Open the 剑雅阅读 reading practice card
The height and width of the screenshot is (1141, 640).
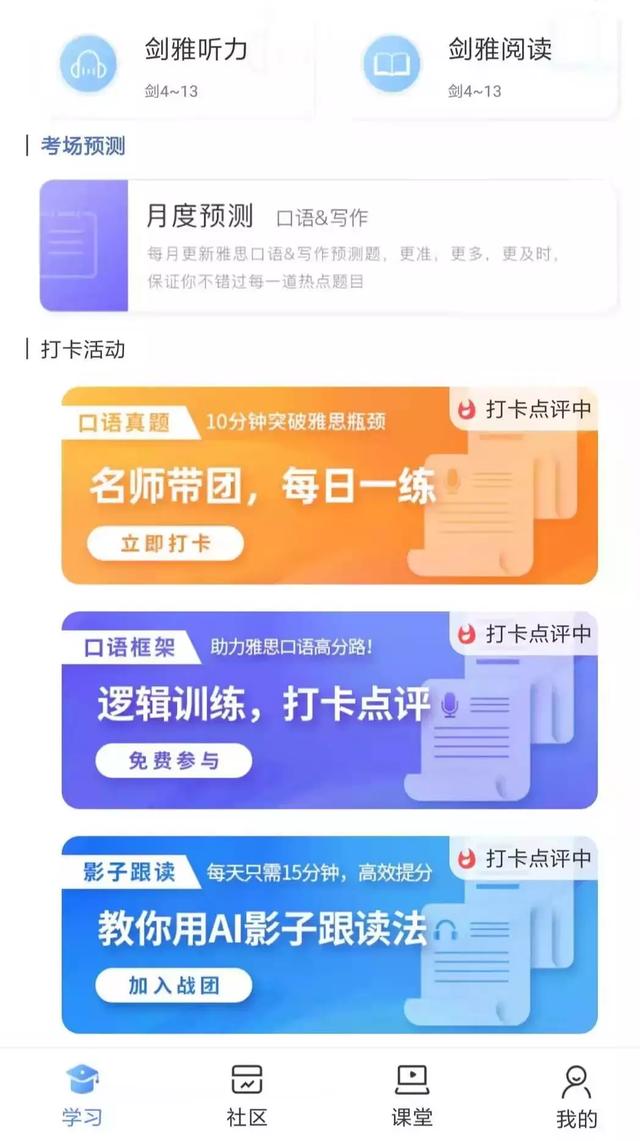[486, 65]
